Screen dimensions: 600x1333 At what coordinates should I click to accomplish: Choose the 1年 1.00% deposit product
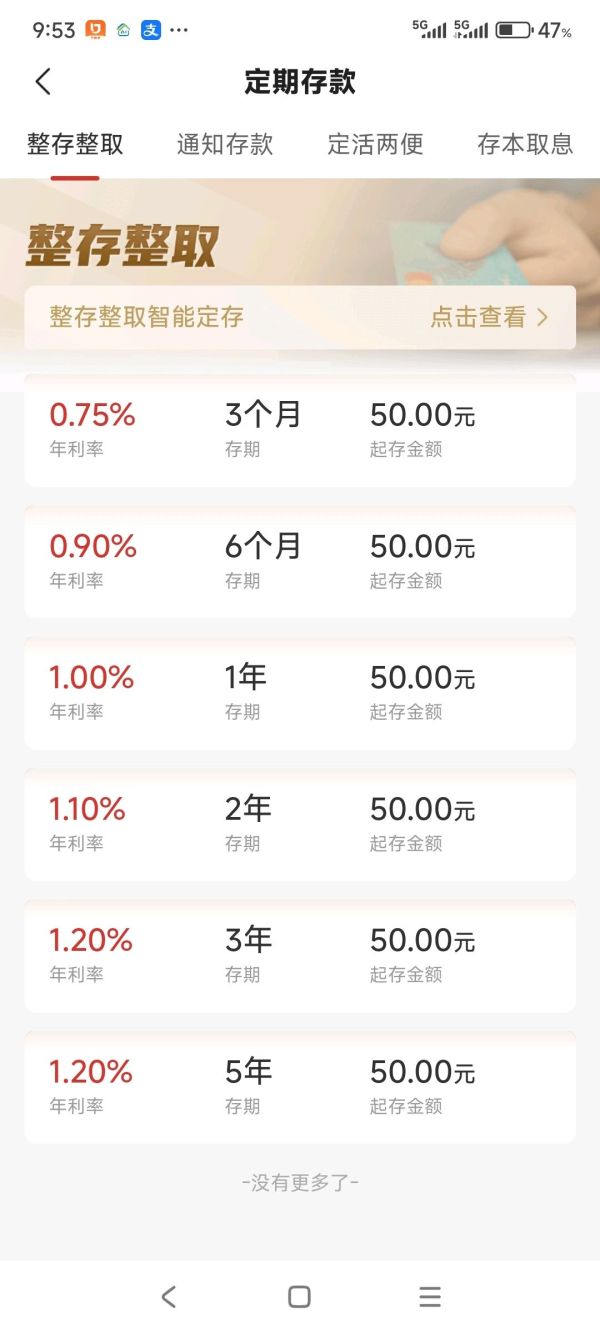tap(300, 692)
